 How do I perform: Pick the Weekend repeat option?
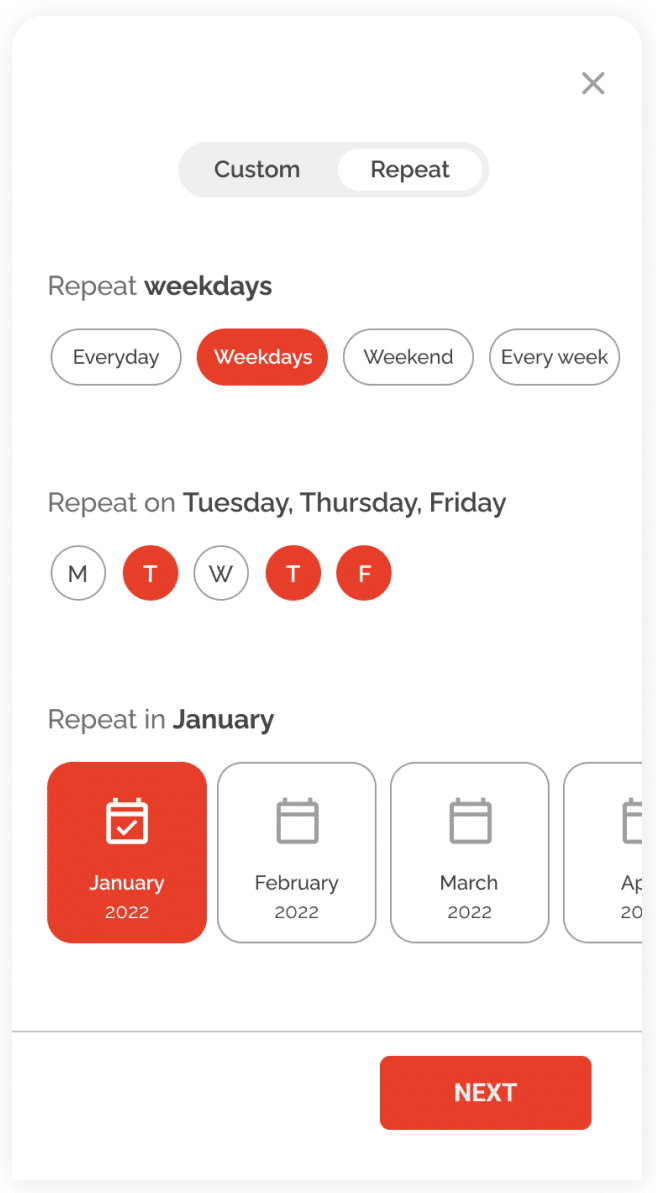pos(408,357)
